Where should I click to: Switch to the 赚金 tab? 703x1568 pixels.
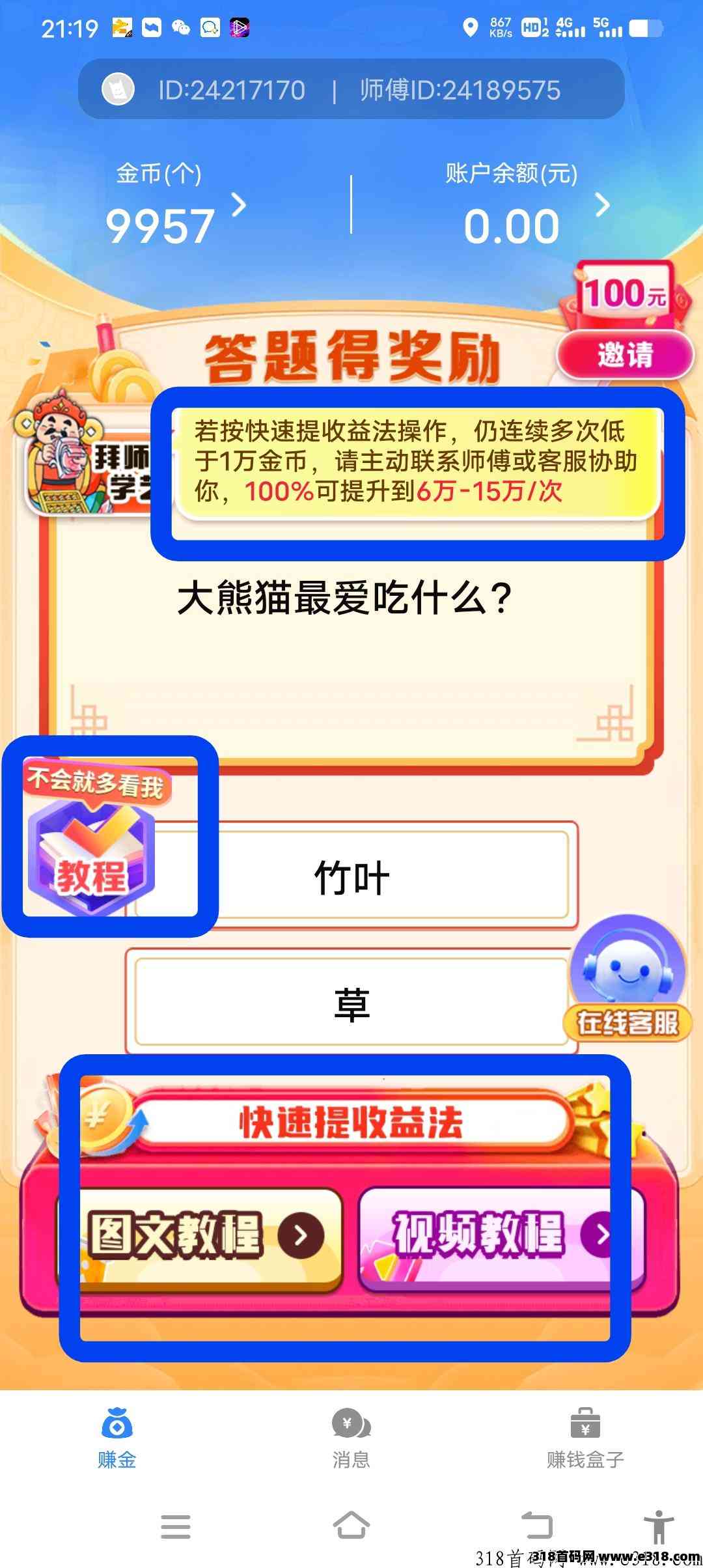coord(117,1439)
